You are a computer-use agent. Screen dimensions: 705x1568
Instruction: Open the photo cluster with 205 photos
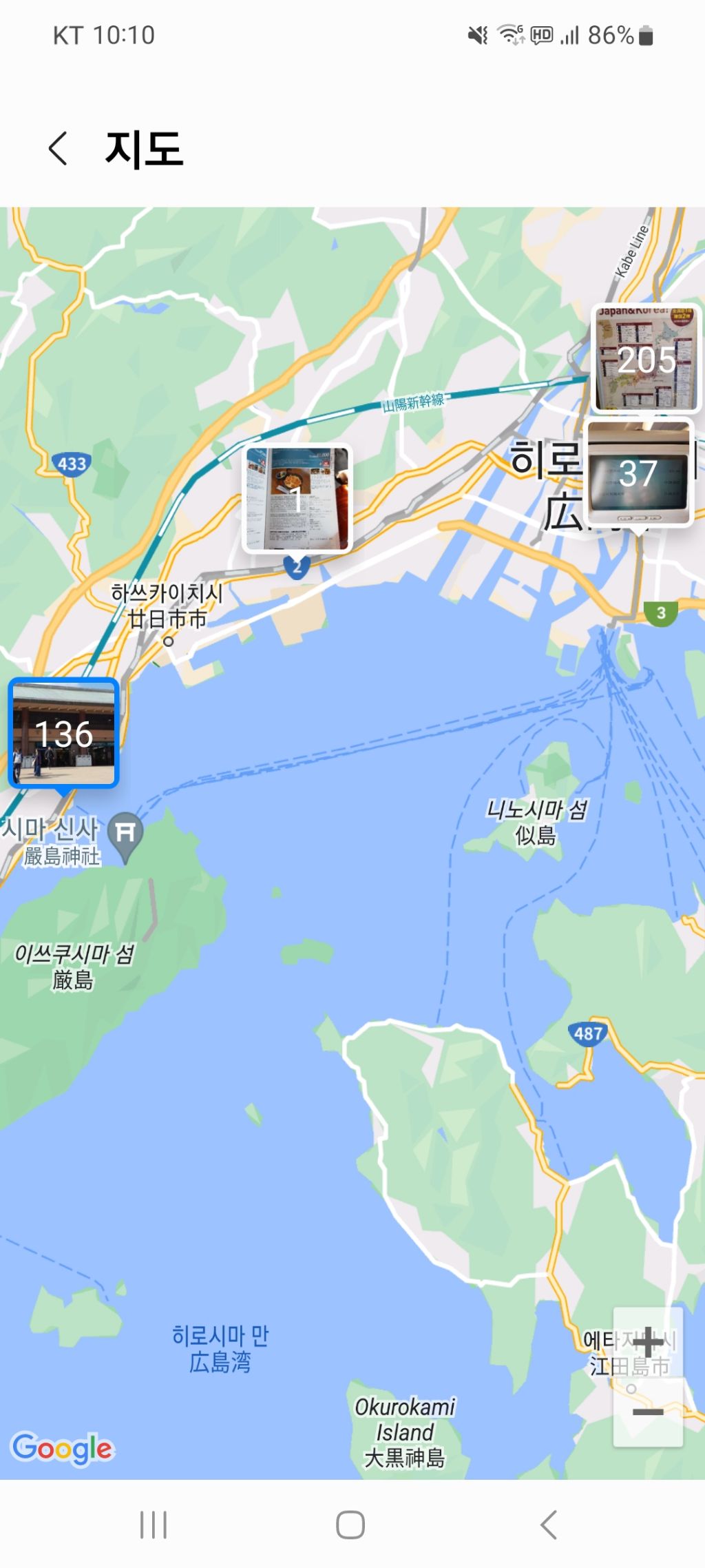(646, 360)
